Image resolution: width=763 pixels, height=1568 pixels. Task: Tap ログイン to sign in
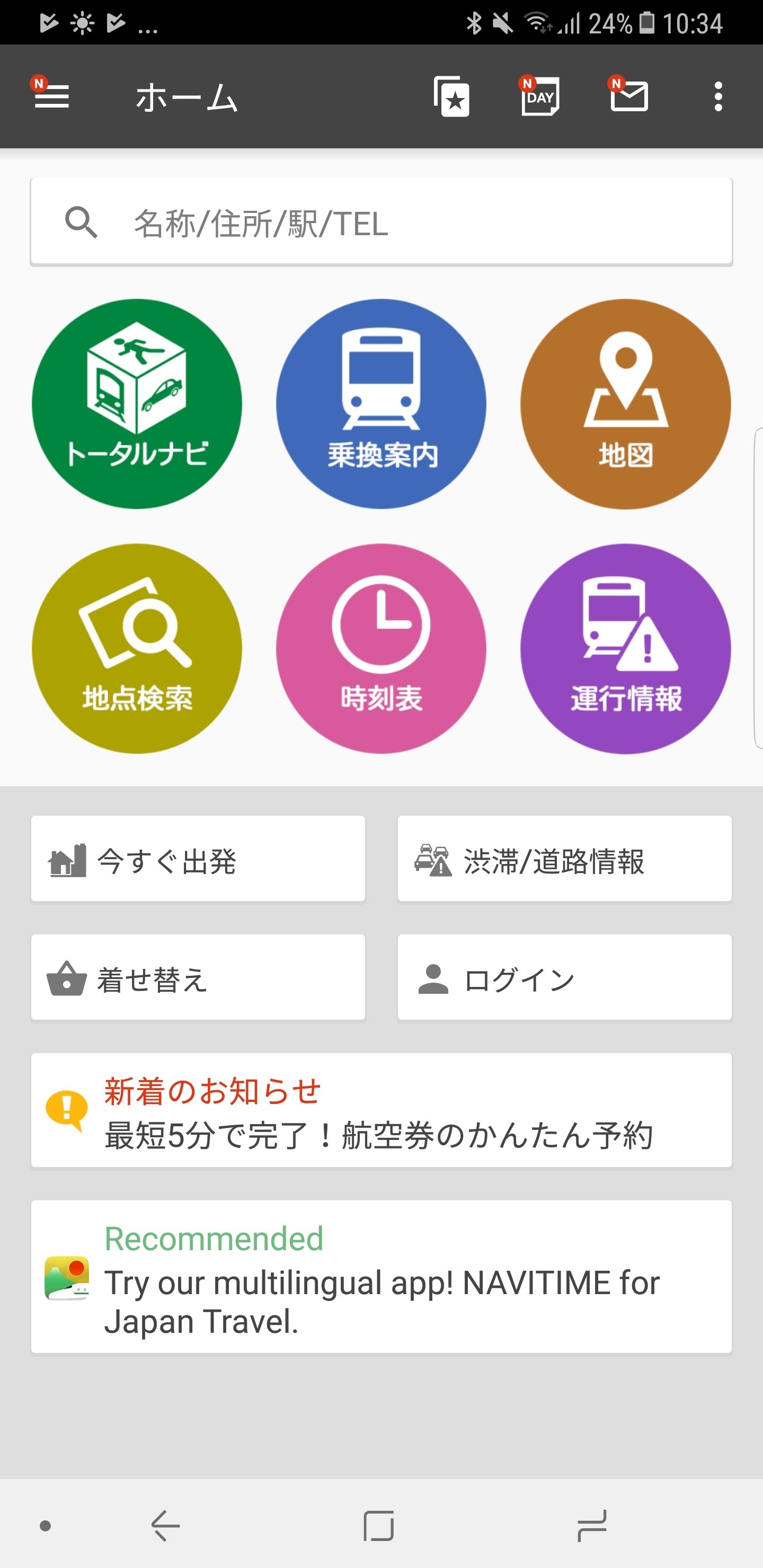point(564,977)
